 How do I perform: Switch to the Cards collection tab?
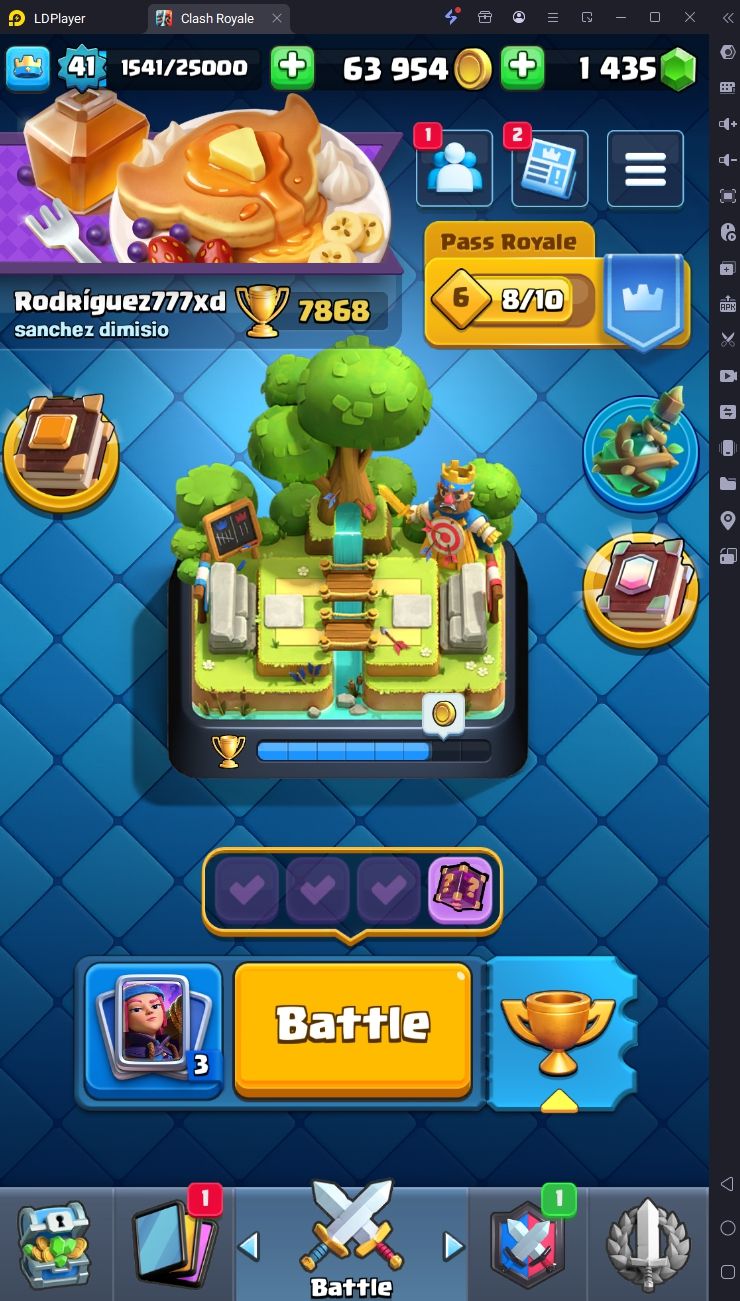tap(175, 1245)
